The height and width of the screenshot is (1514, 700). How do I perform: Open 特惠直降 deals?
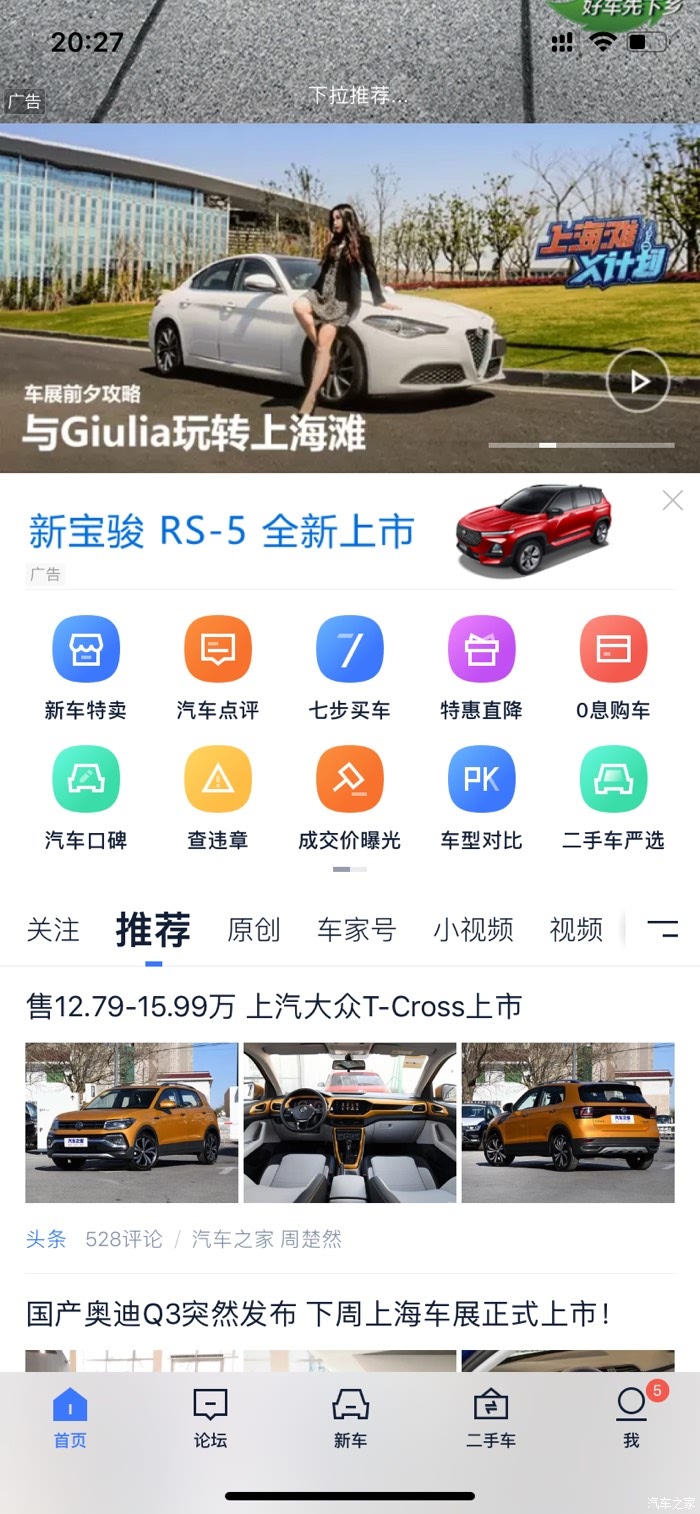pos(482,668)
